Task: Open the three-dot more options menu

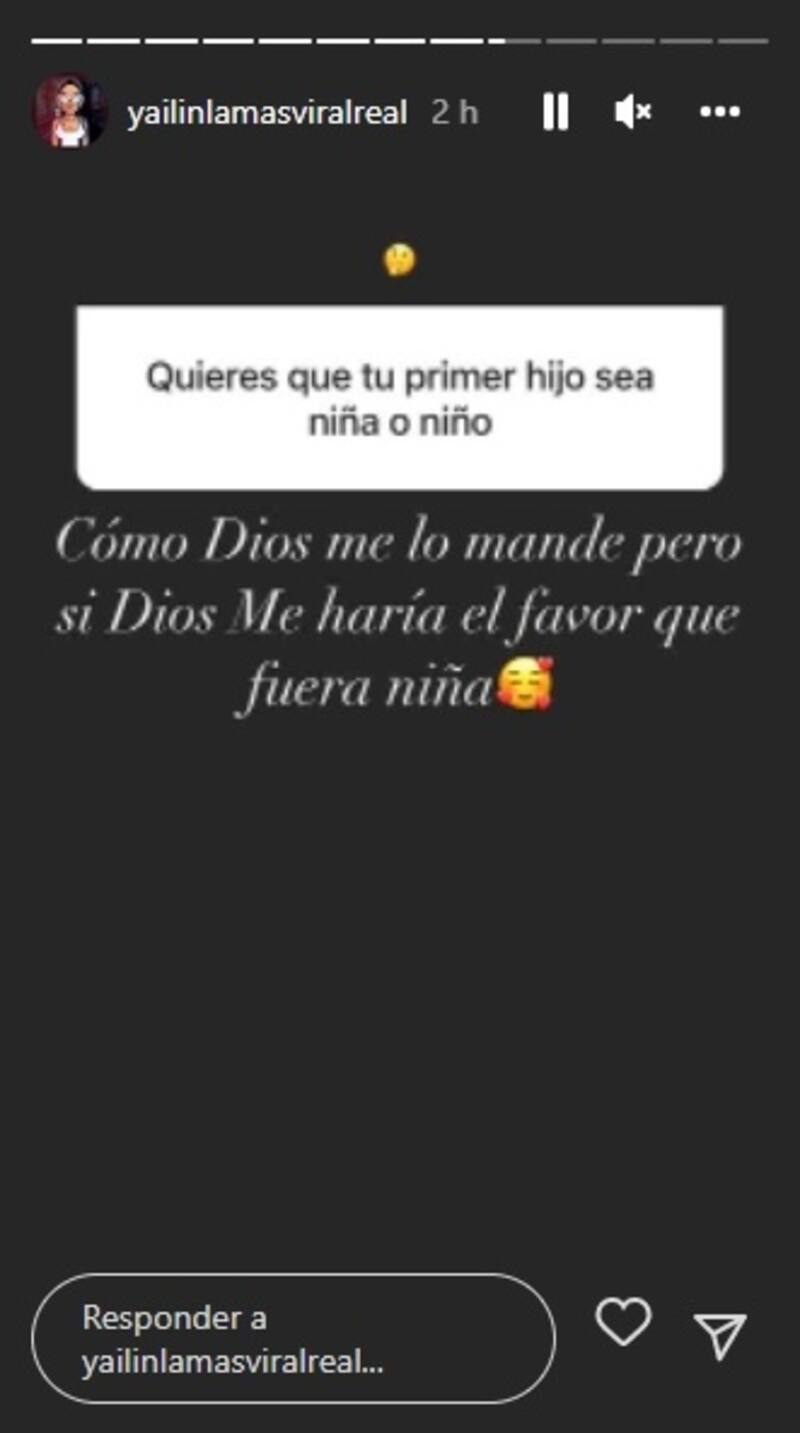Action: coord(719,112)
